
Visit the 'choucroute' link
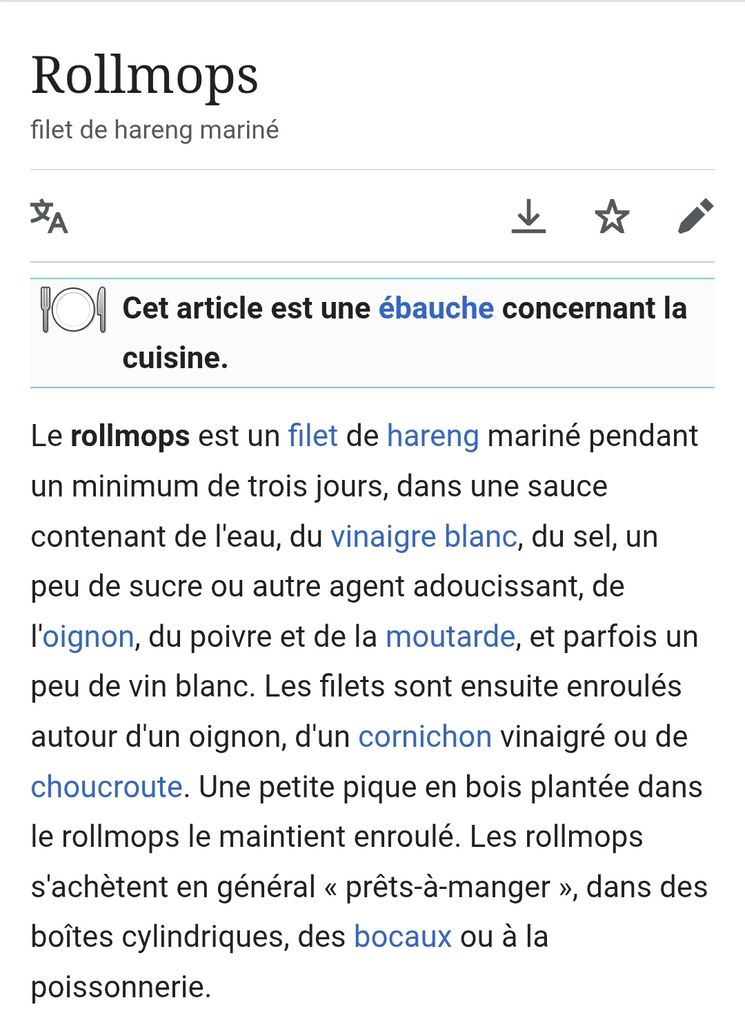coord(106,786)
